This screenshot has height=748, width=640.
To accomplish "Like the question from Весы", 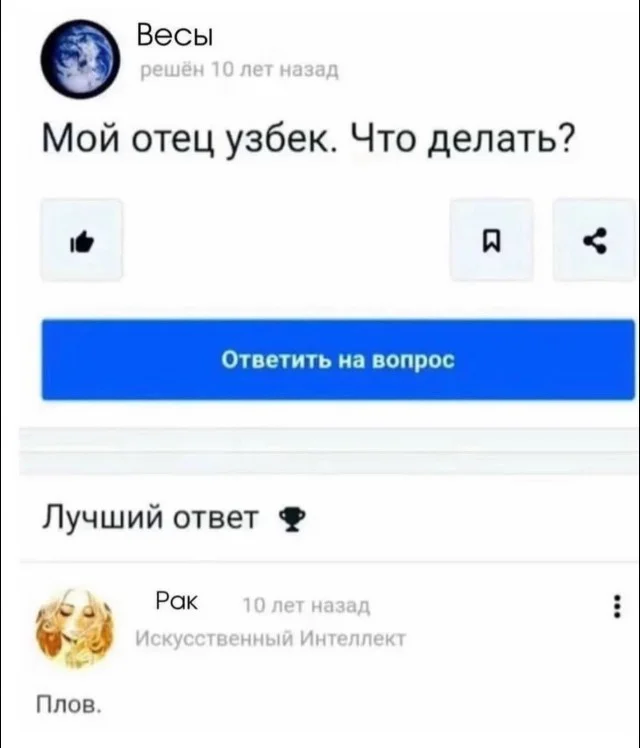I will coord(81,240).
